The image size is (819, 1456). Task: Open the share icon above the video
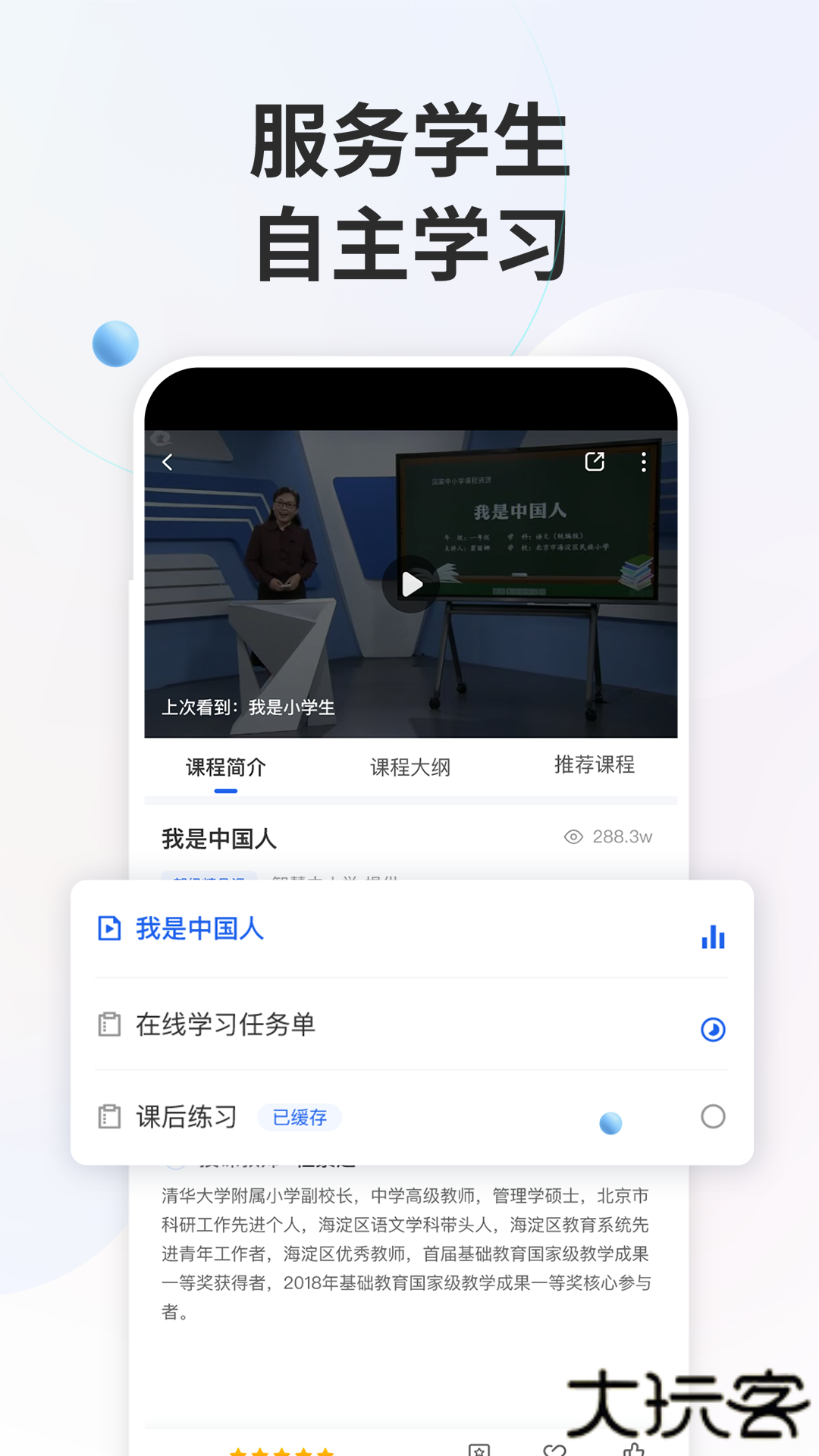595,462
